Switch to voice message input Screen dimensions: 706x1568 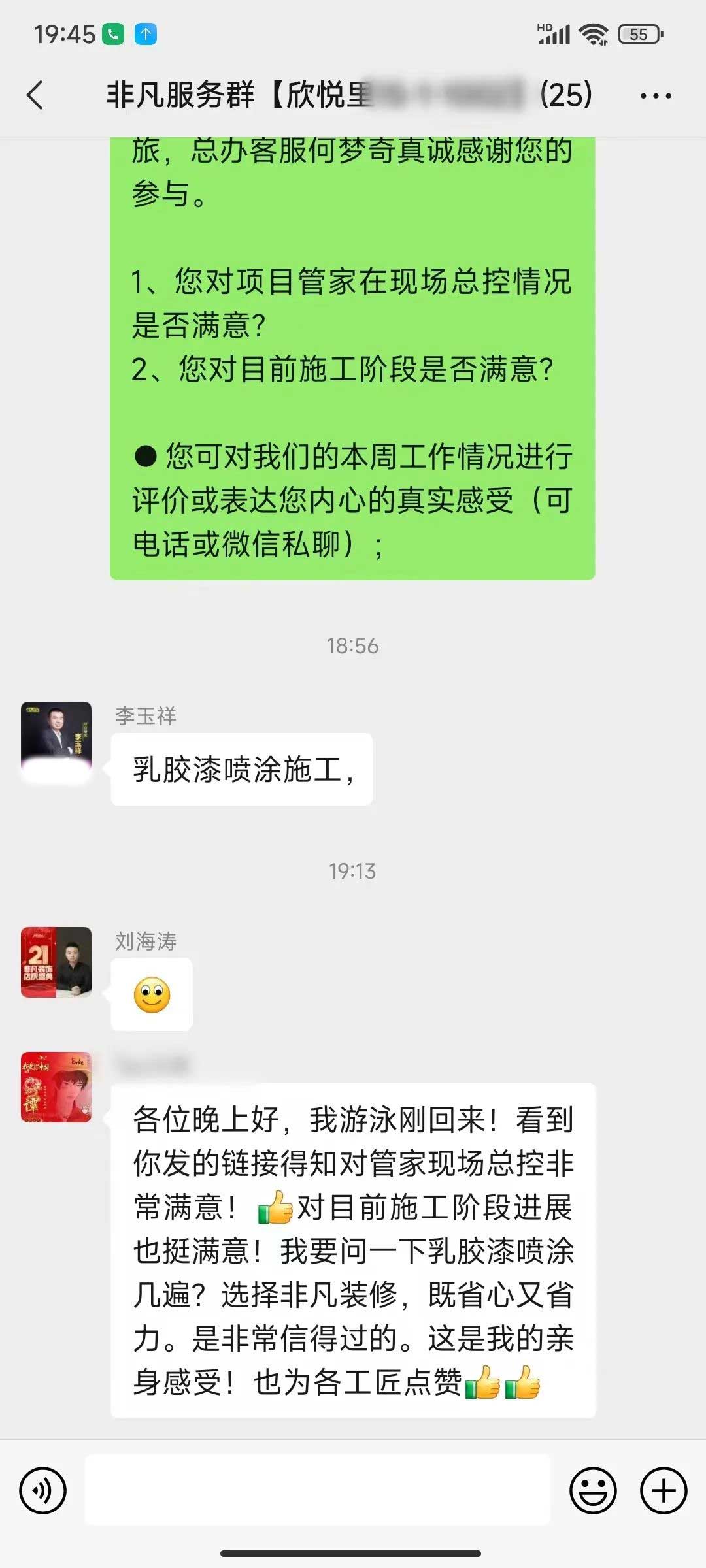click(x=43, y=1491)
